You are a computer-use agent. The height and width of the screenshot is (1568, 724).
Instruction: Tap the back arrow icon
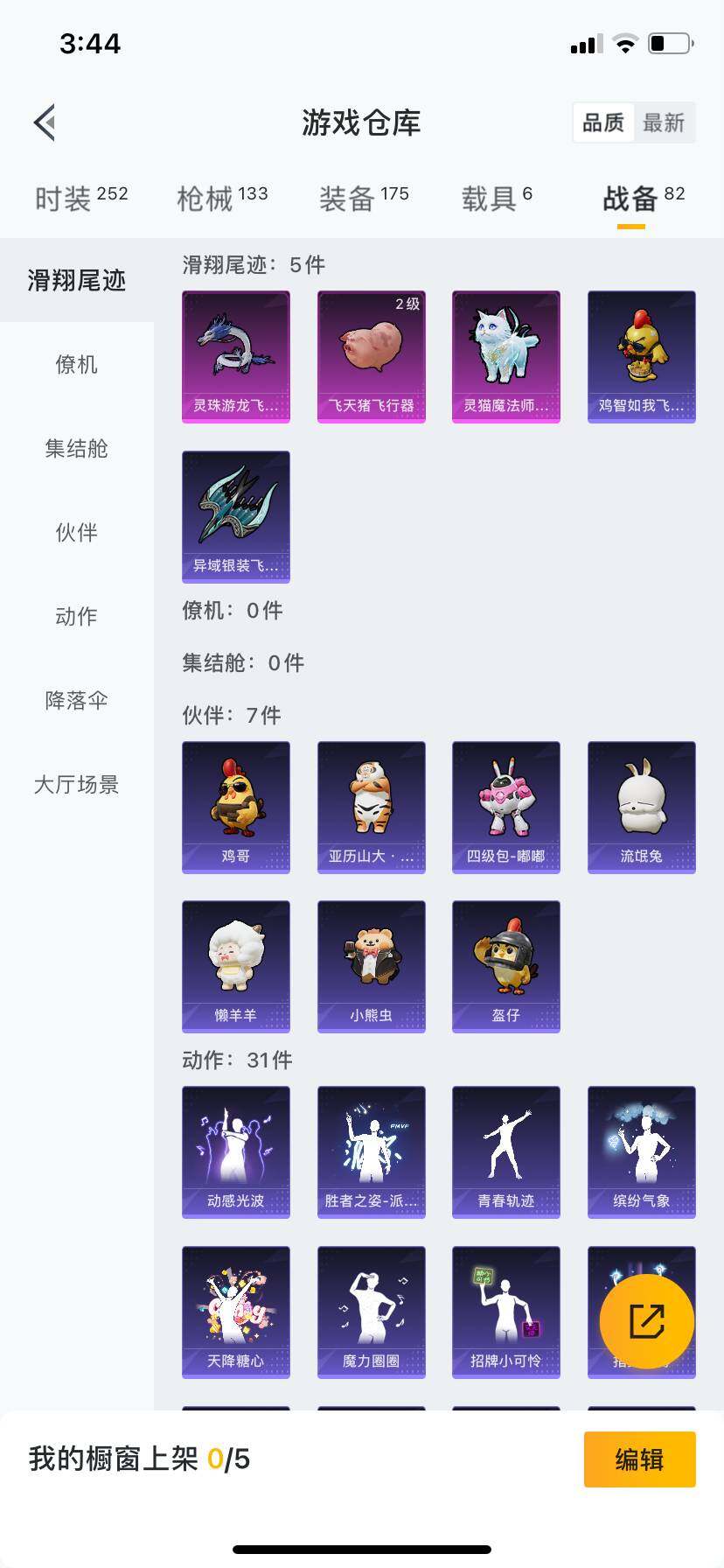tap(44, 122)
